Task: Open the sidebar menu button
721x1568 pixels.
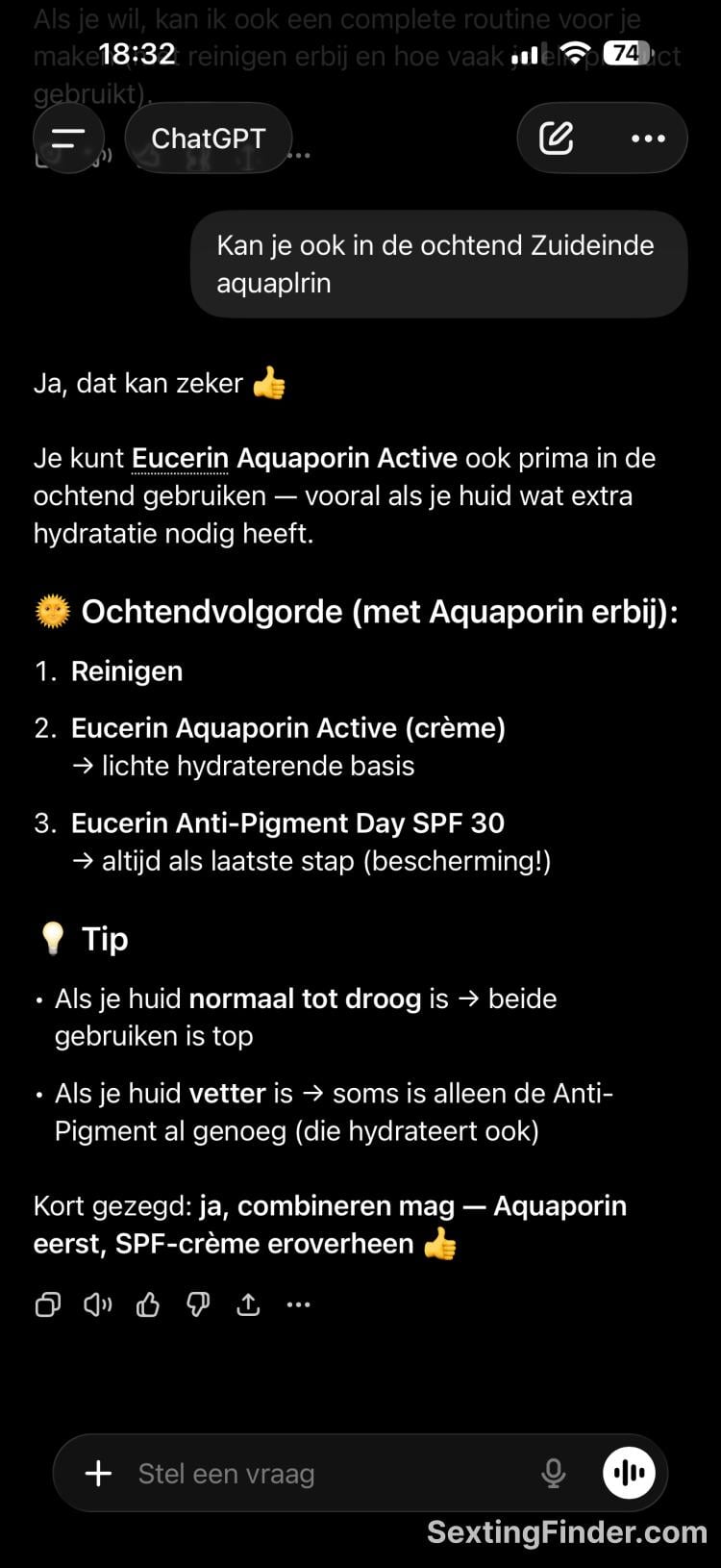Action: point(68,138)
